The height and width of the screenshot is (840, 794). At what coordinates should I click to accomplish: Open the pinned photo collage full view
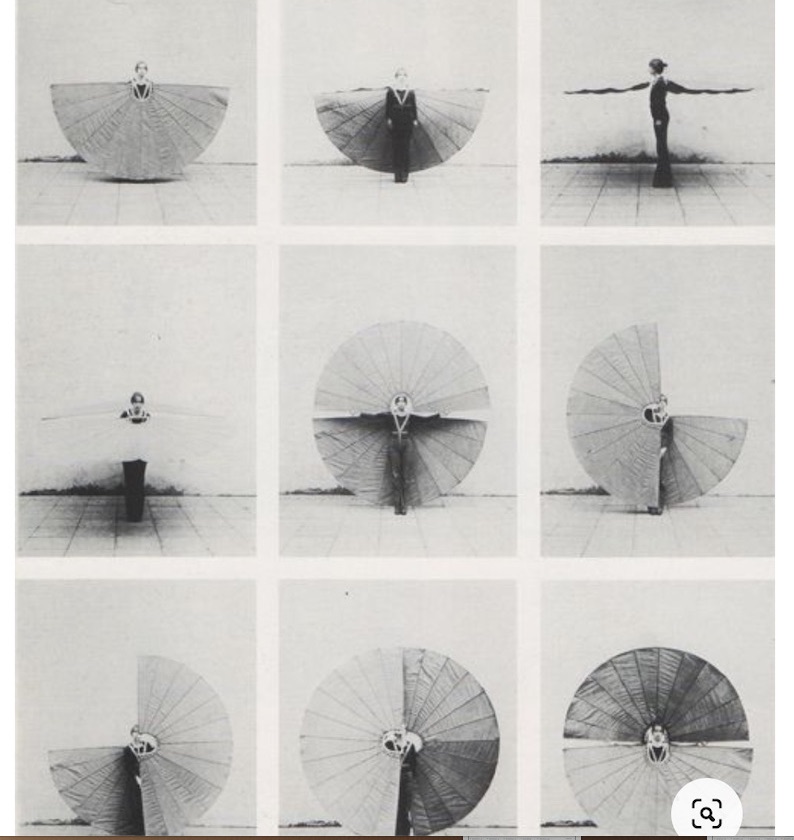[396, 400]
